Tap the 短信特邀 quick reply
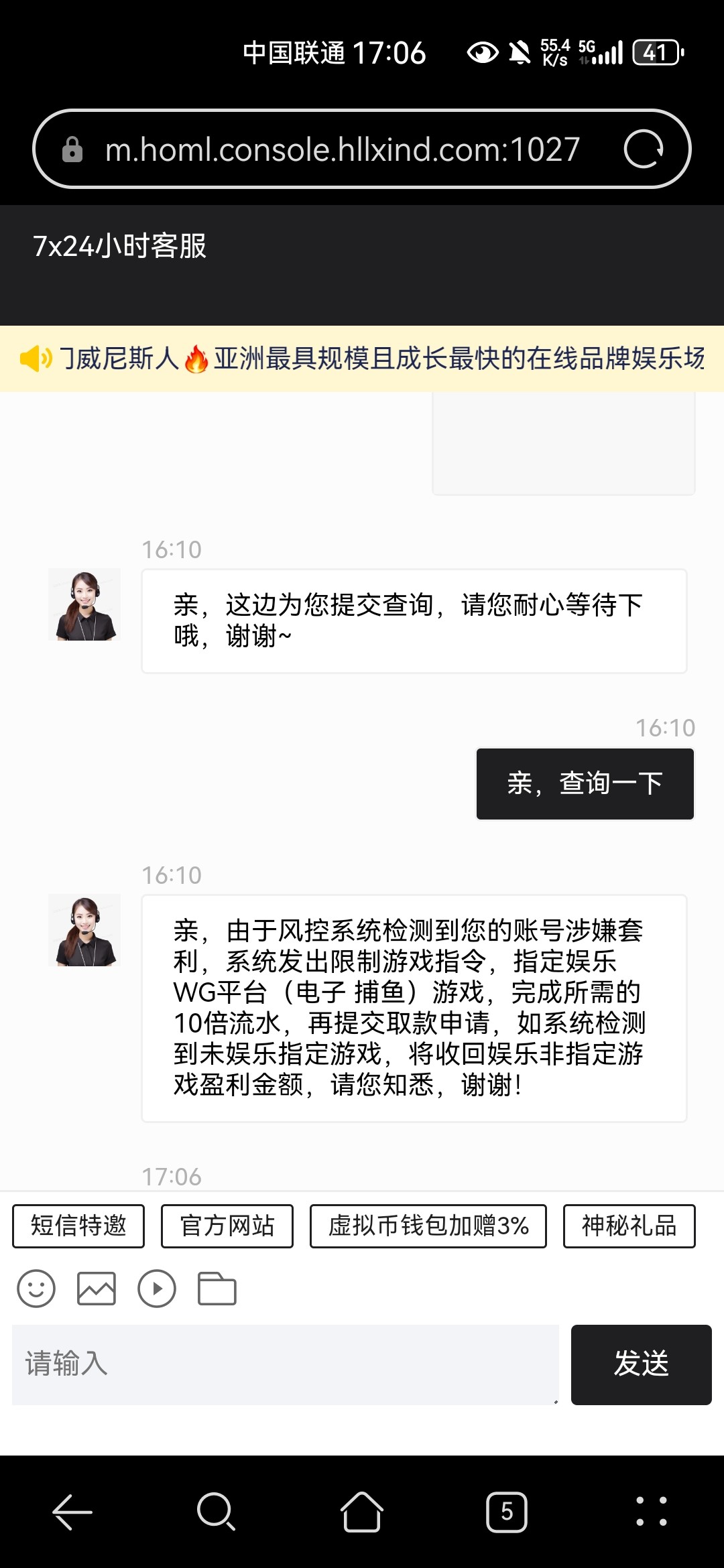 coord(78,1226)
